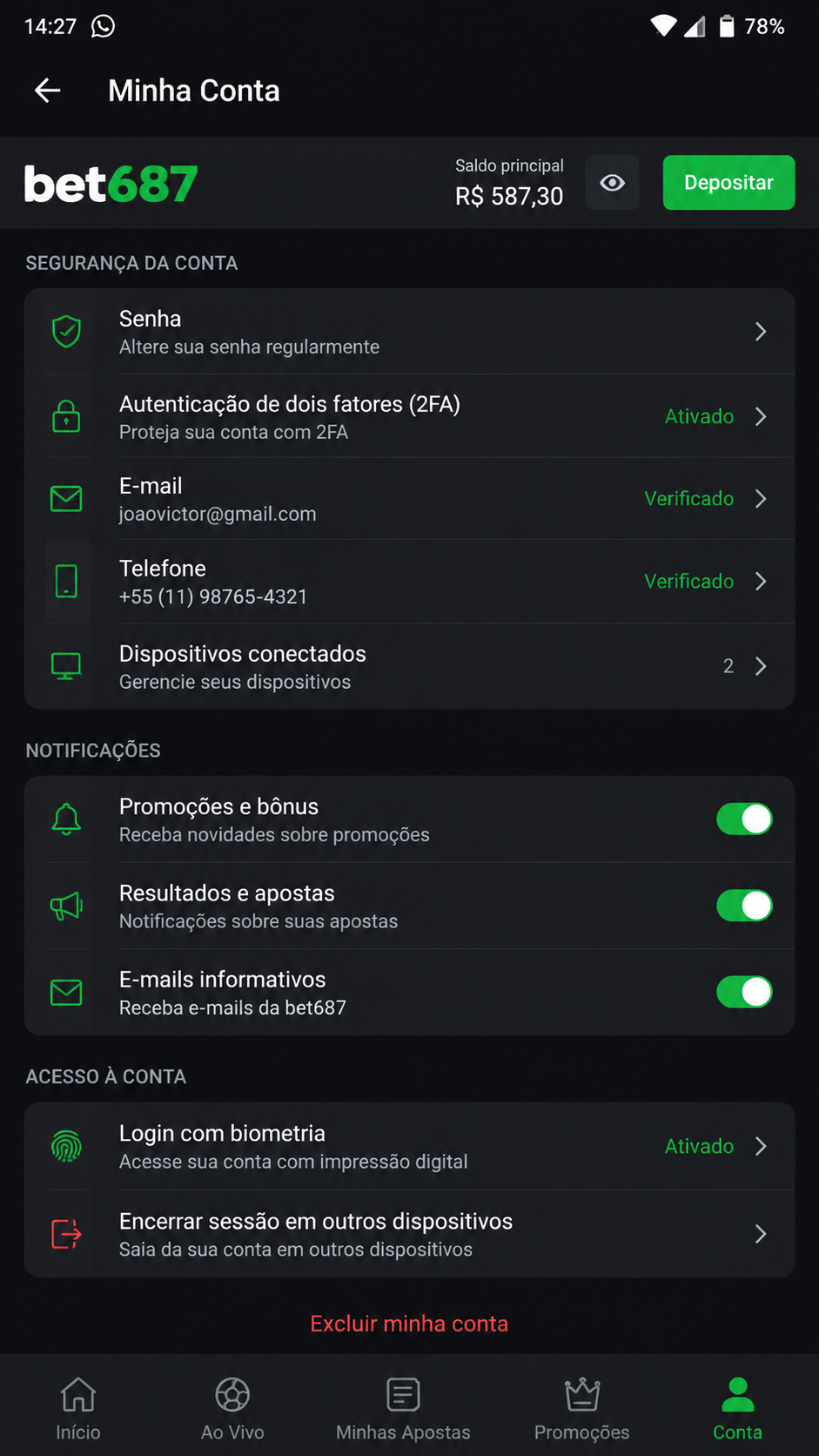Select the Conta tab
819x1456 pixels.
737,1408
